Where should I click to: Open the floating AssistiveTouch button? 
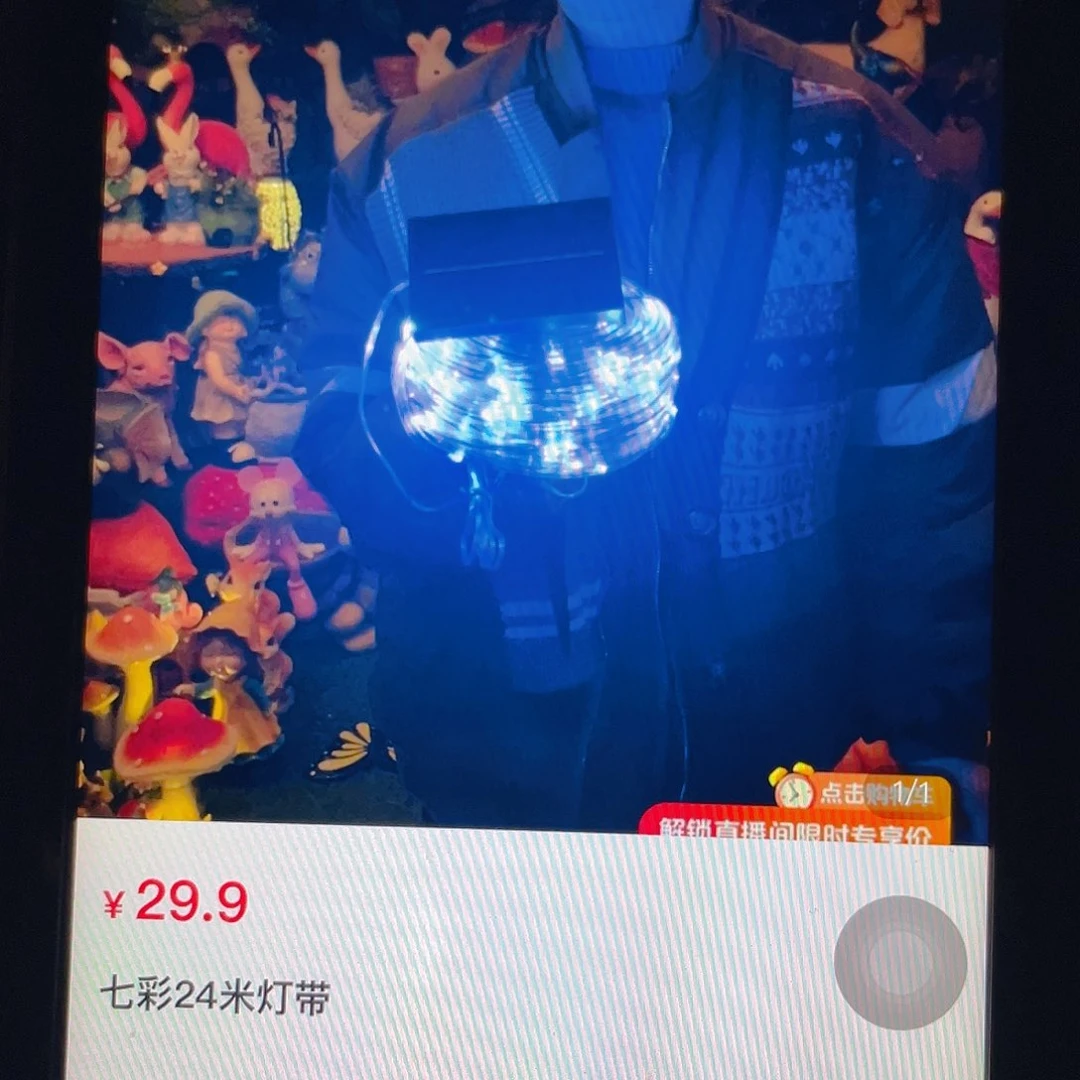[900, 962]
